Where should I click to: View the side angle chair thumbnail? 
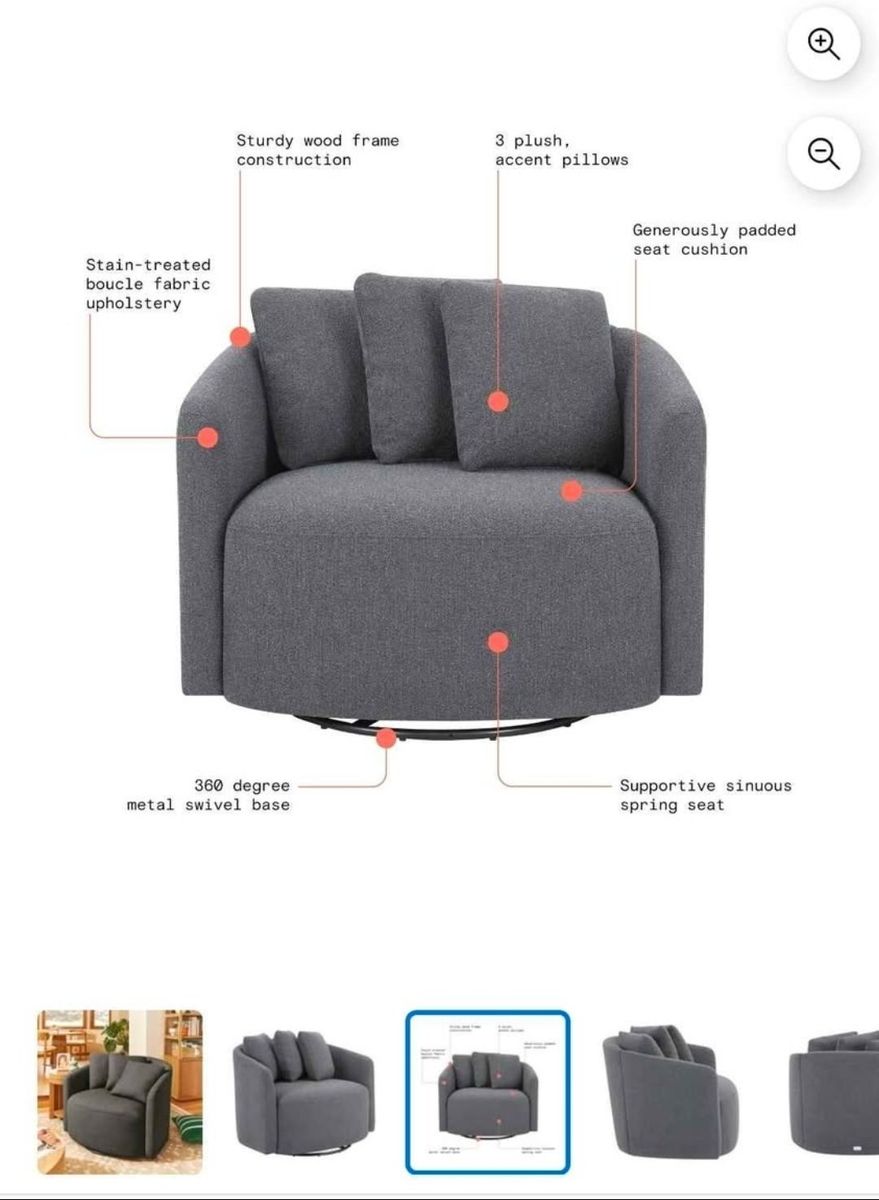(670, 1092)
